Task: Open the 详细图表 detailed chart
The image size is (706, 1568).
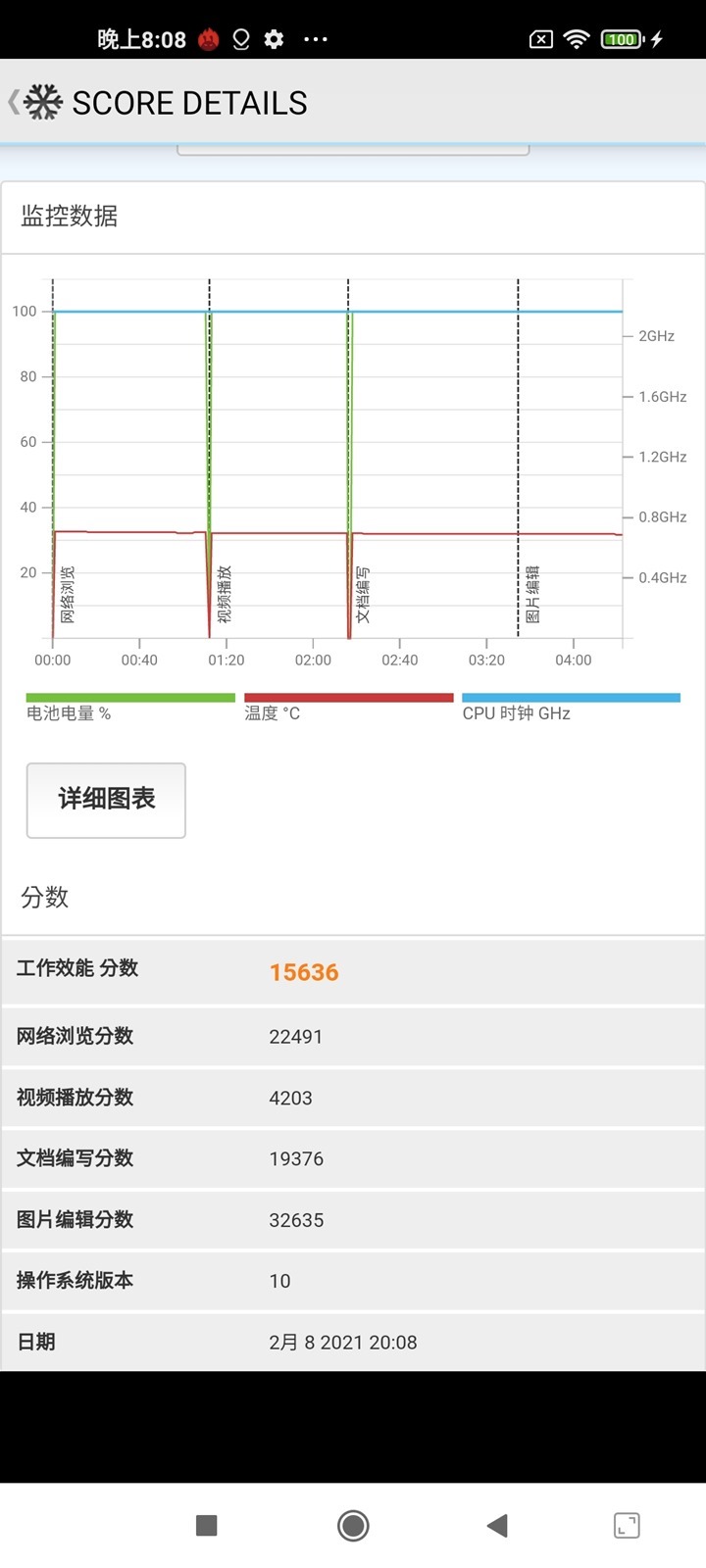Action: [x=106, y=800]
